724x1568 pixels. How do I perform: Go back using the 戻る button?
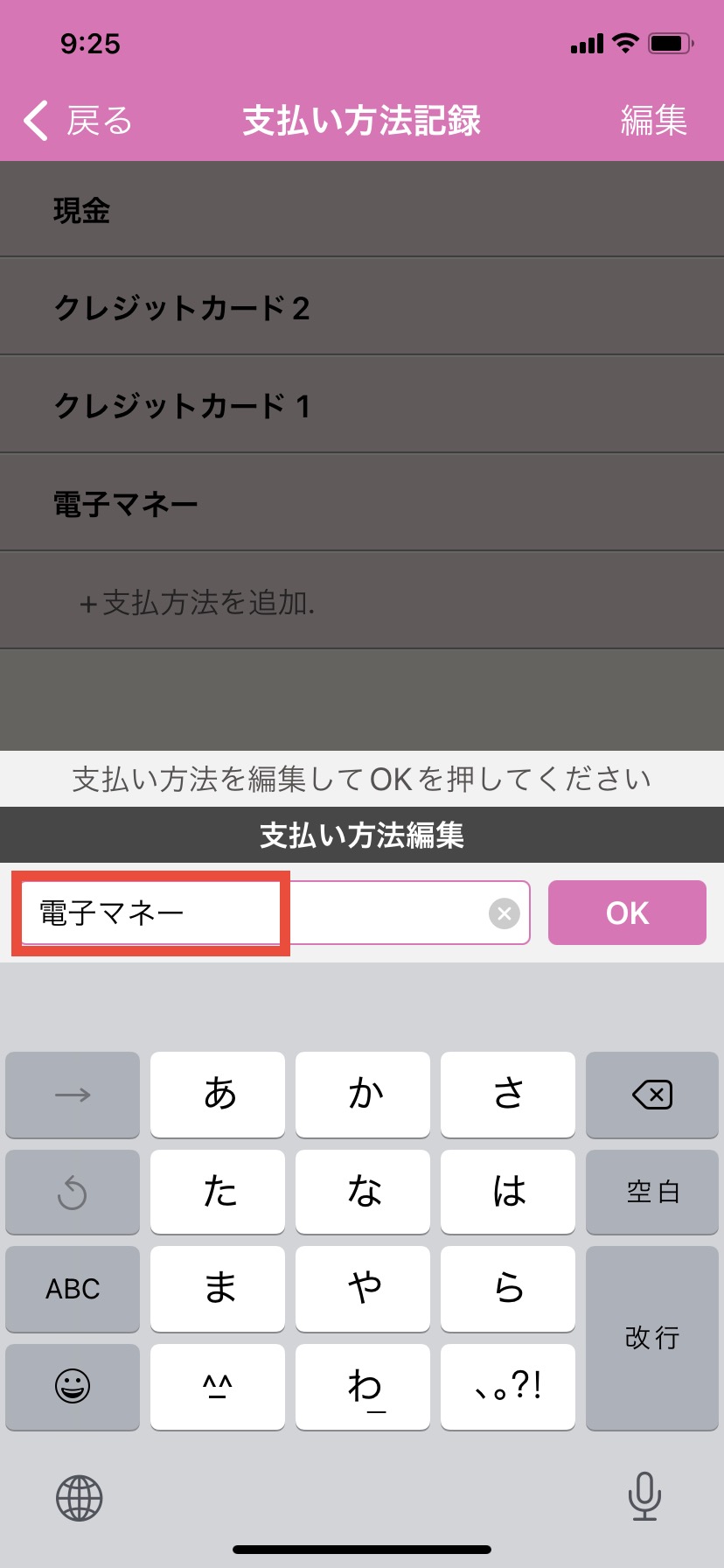click(77, 121)
